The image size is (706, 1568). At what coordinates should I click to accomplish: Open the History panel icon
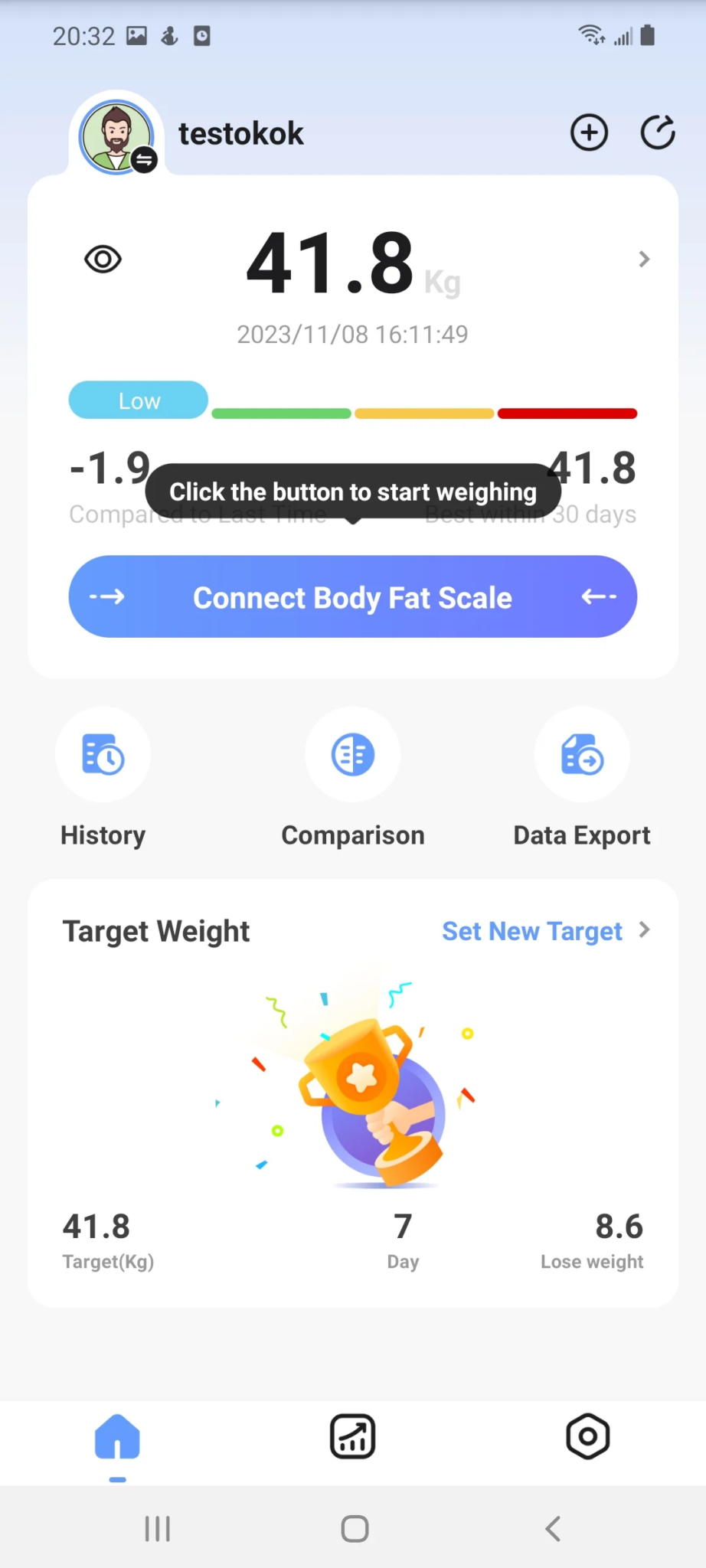pos(103,754)
